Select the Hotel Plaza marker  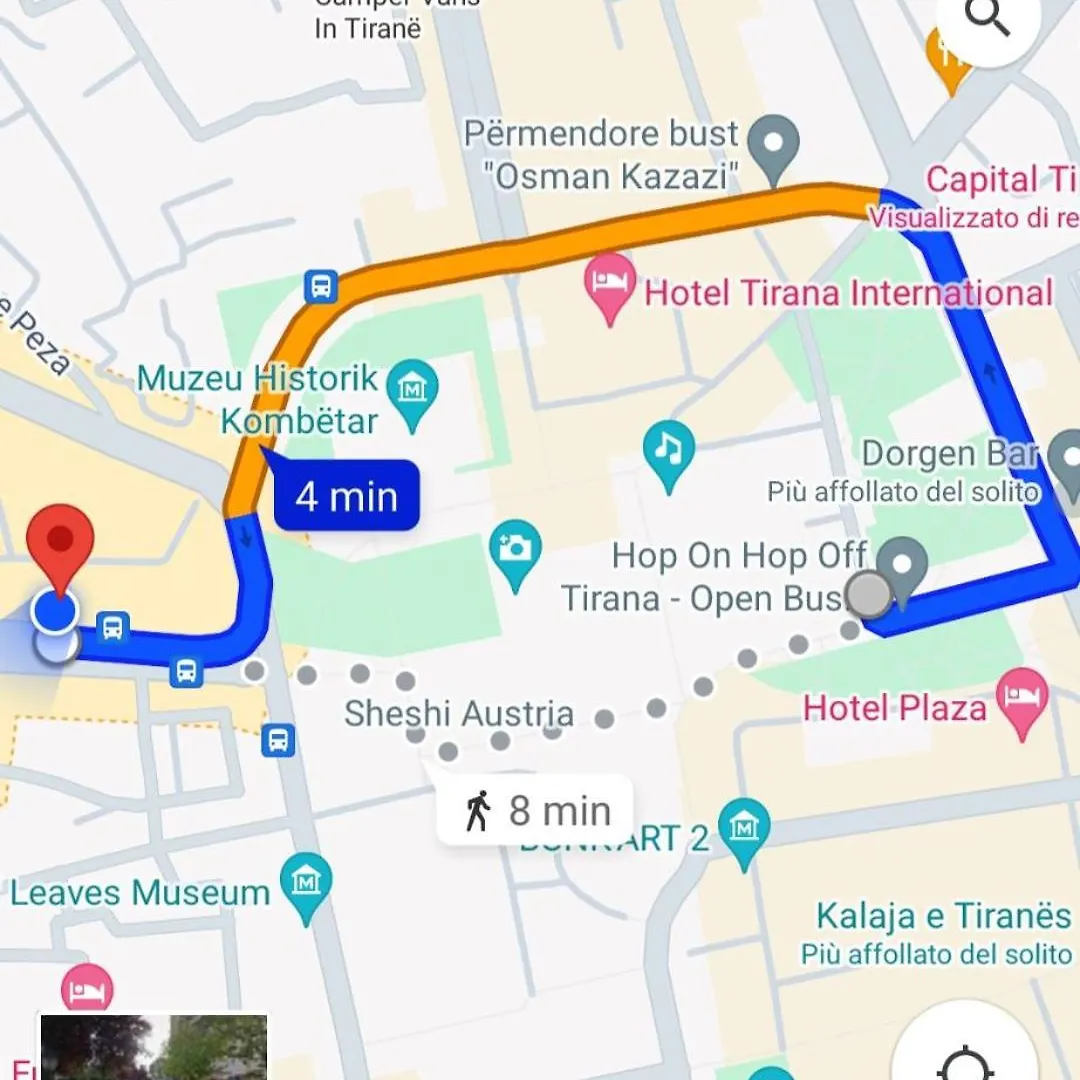point(1023,698)
